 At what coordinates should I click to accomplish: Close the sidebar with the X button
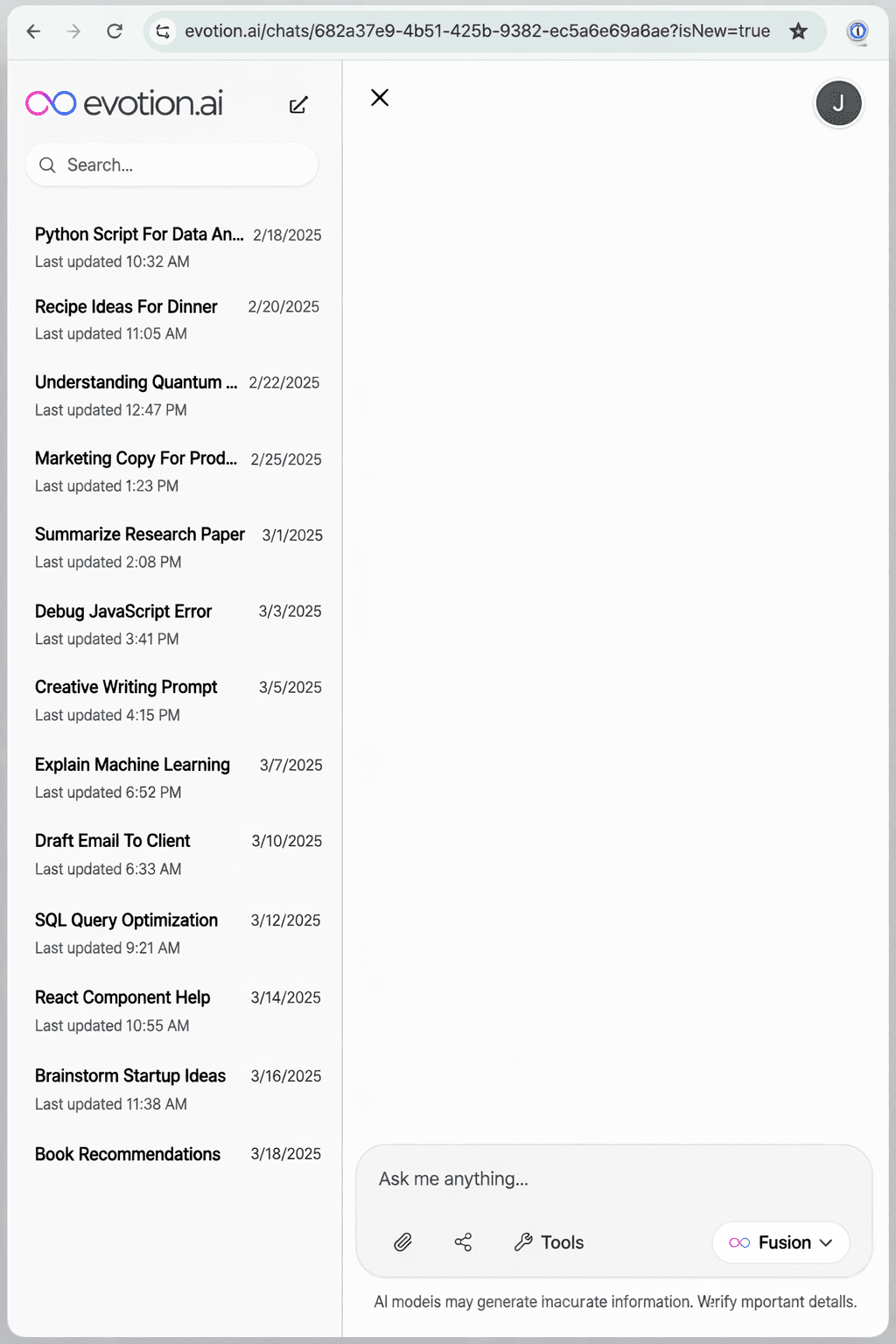point(380,97)
